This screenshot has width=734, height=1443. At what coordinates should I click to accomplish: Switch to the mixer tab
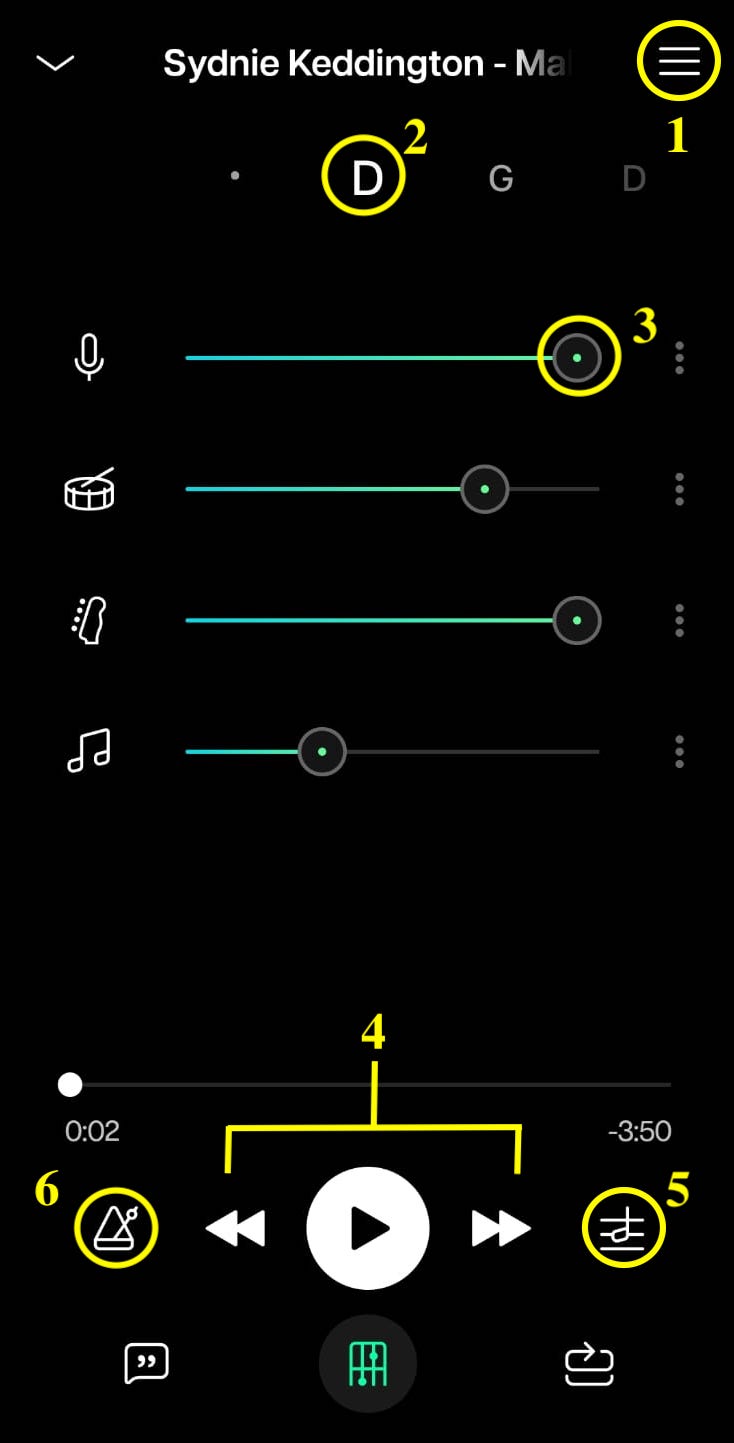tap(367, 1362)
